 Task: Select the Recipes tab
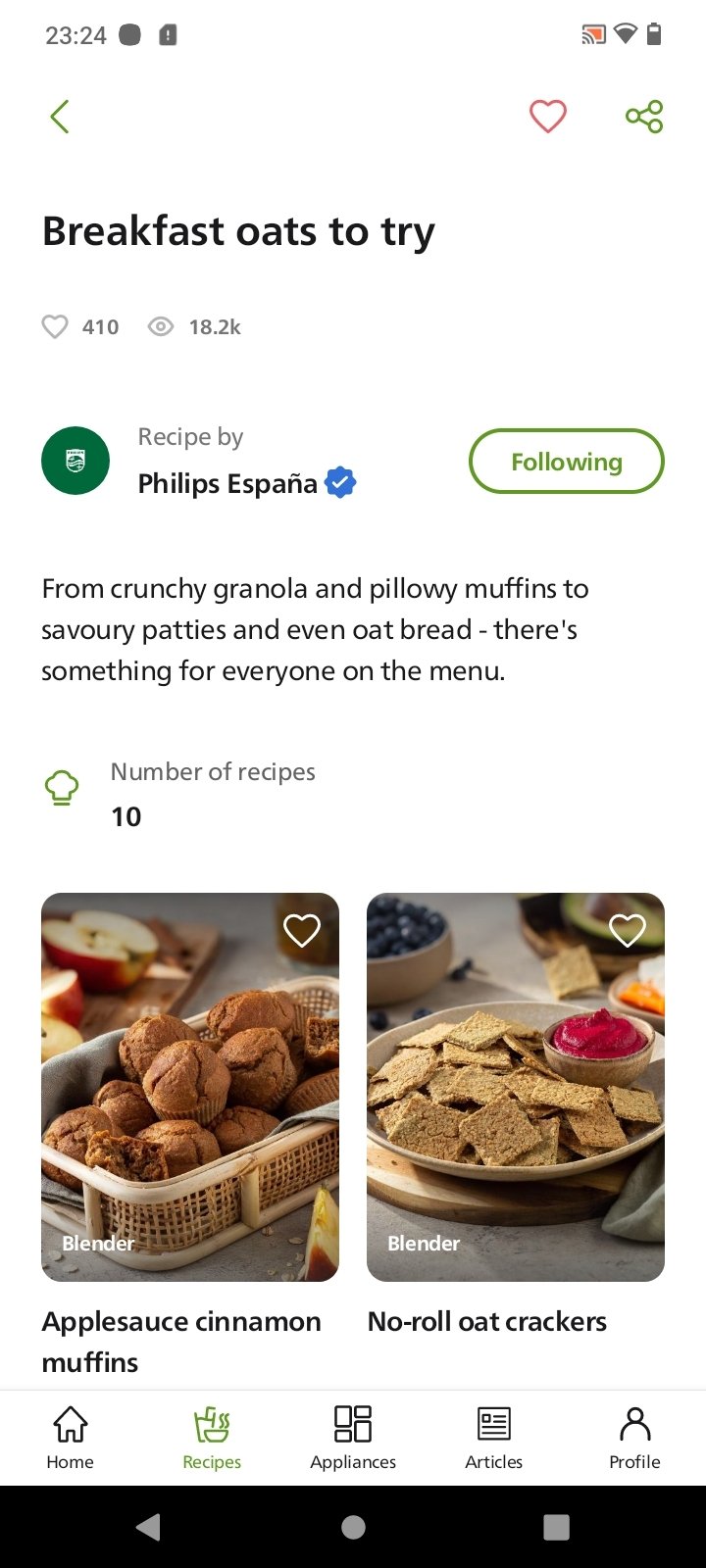[x=212, y=1438]
